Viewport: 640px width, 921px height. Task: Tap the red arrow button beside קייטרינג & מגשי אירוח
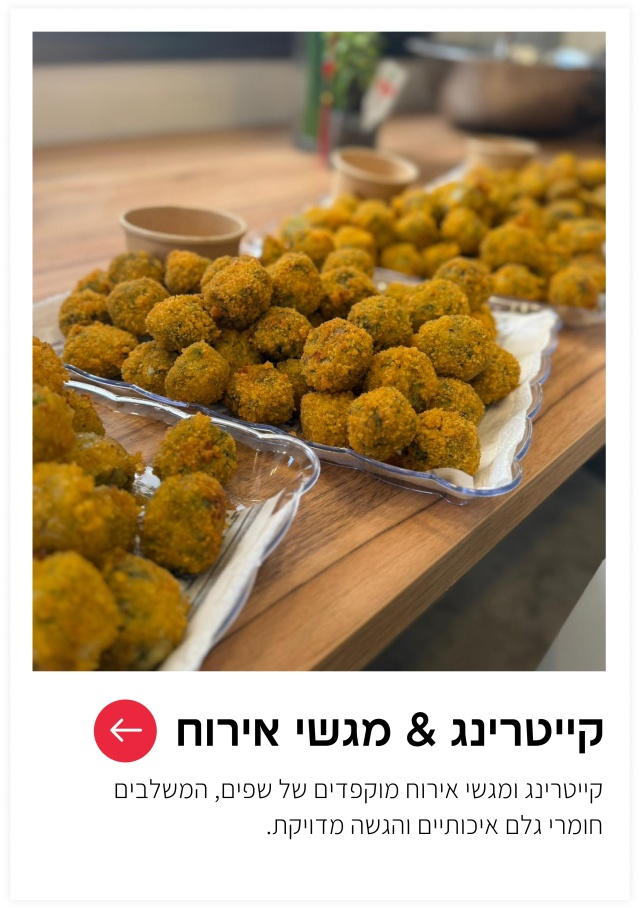125,731
